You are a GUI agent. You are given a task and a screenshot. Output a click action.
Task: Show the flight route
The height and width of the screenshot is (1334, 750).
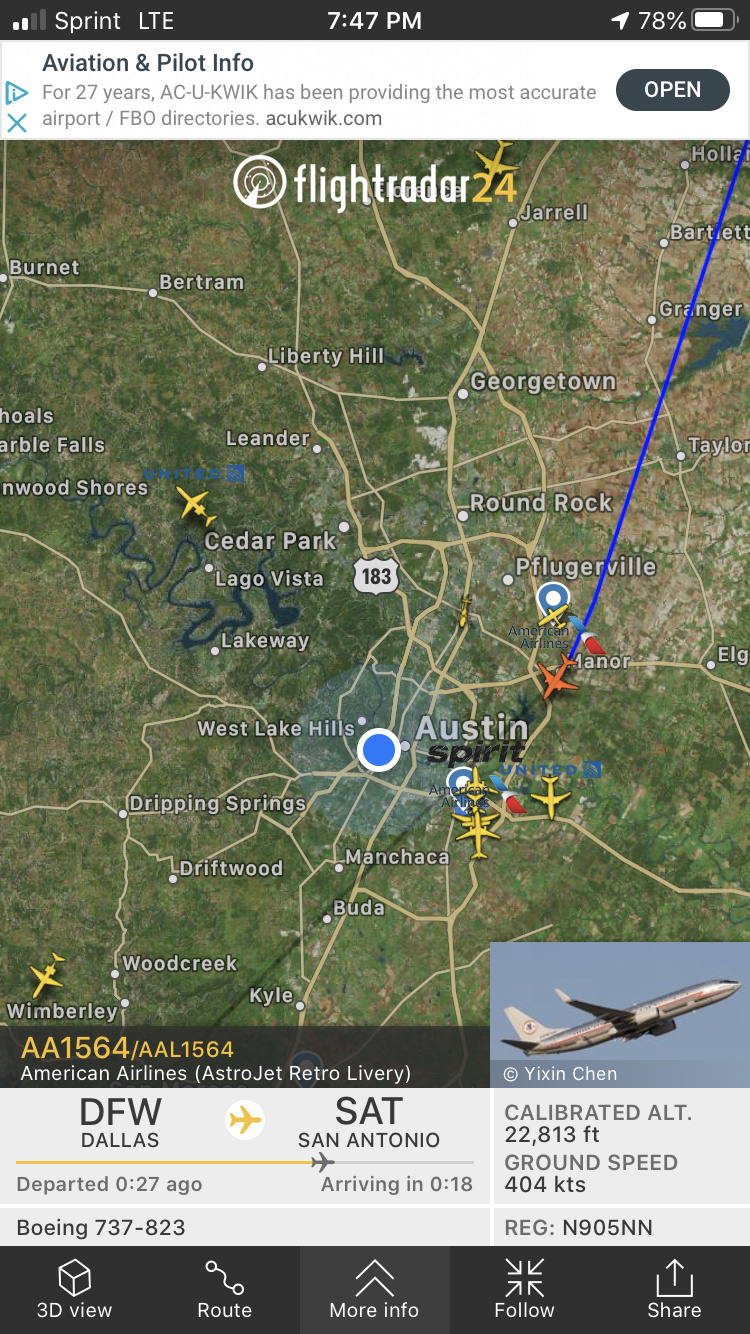click(x=224, y=1289)
